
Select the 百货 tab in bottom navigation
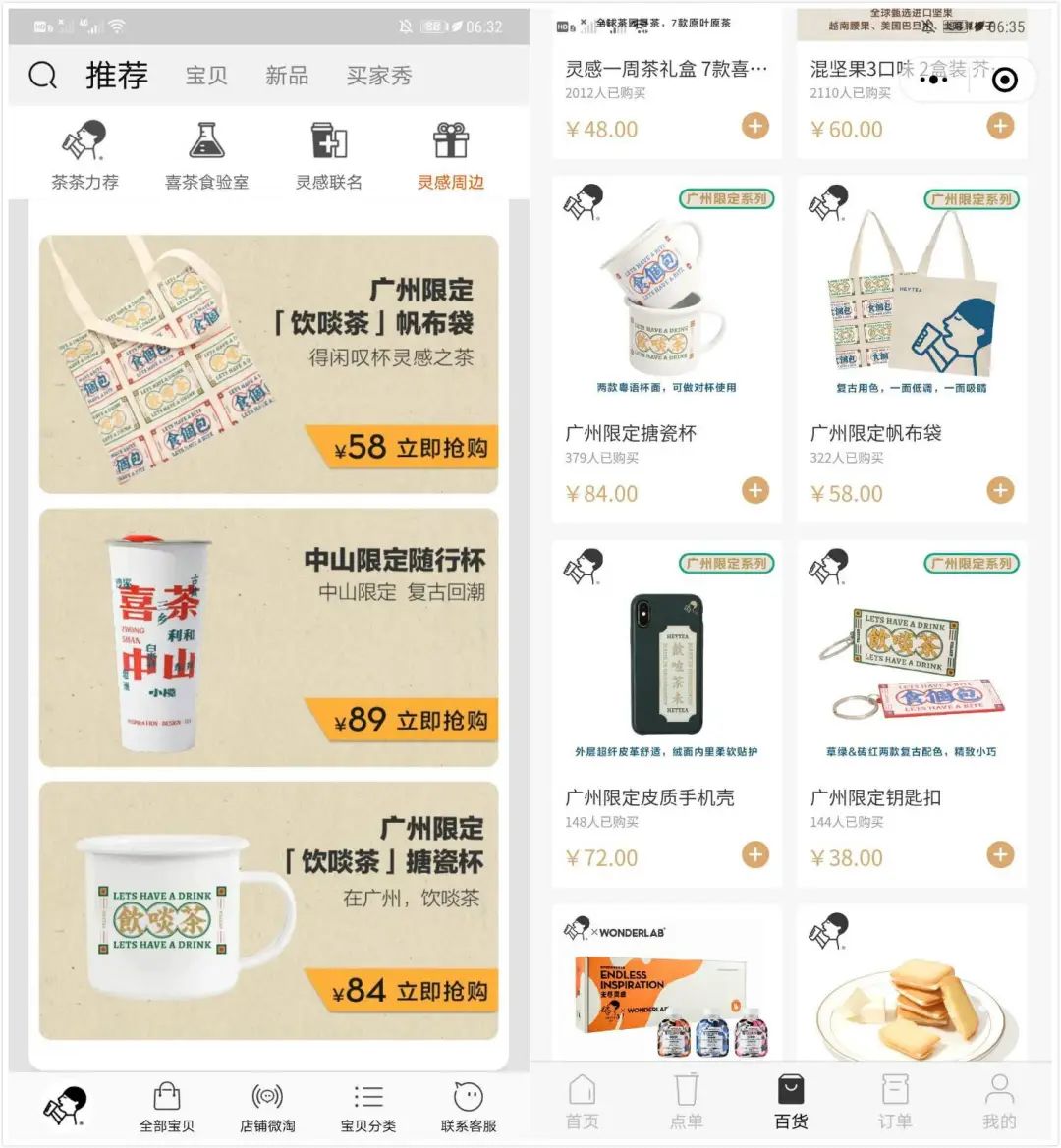[x=790, y=1100]
